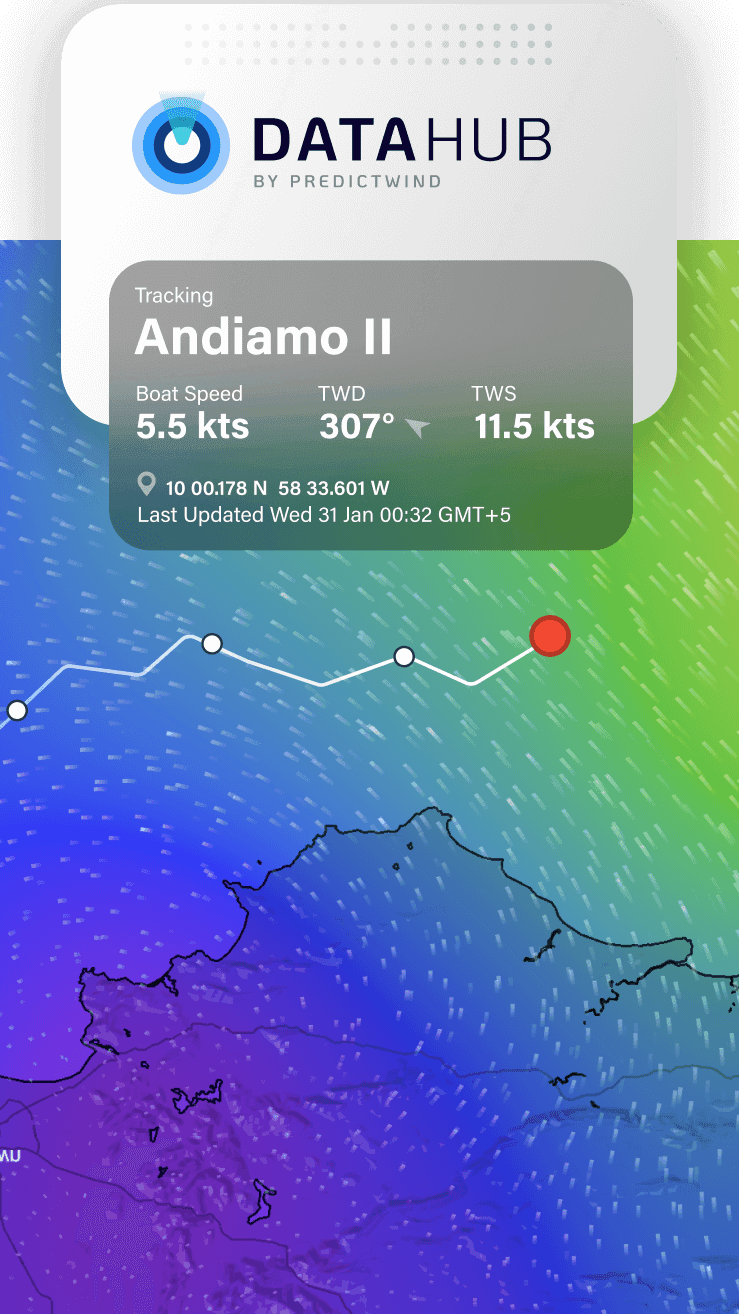Click the BY PREDICTWIND text
739x1314 pixels.
coord(349,181)
